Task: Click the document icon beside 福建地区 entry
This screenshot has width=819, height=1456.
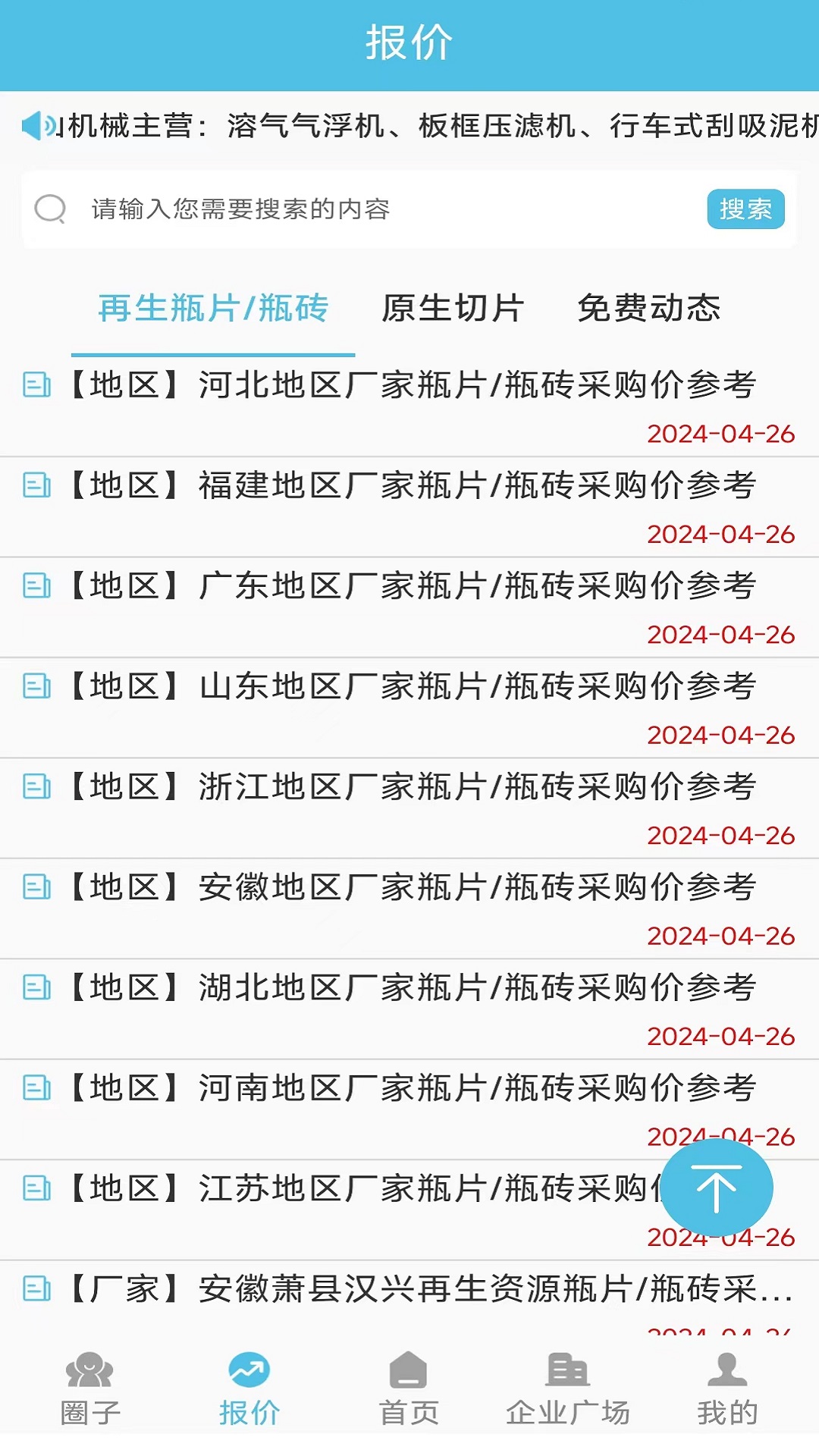Action: coord(36,486)
